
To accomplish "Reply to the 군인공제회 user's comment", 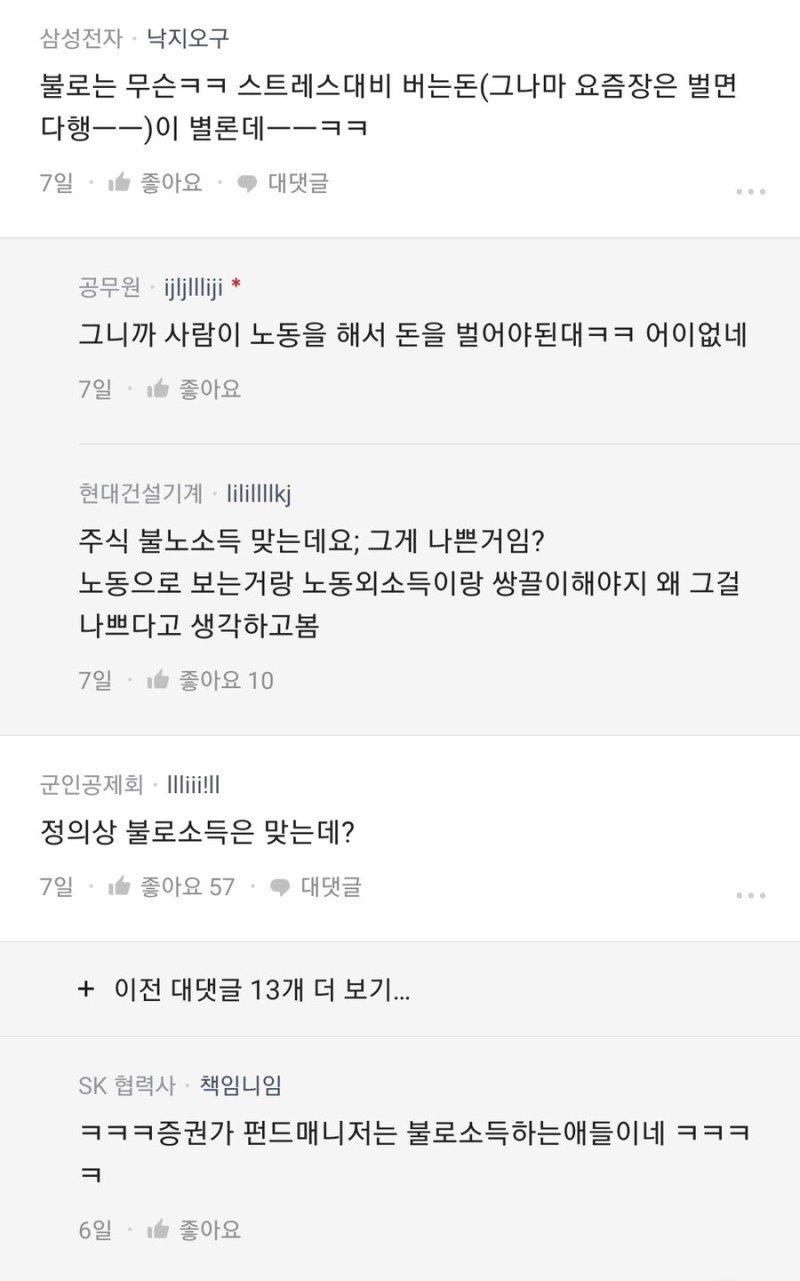I will 315,886.
